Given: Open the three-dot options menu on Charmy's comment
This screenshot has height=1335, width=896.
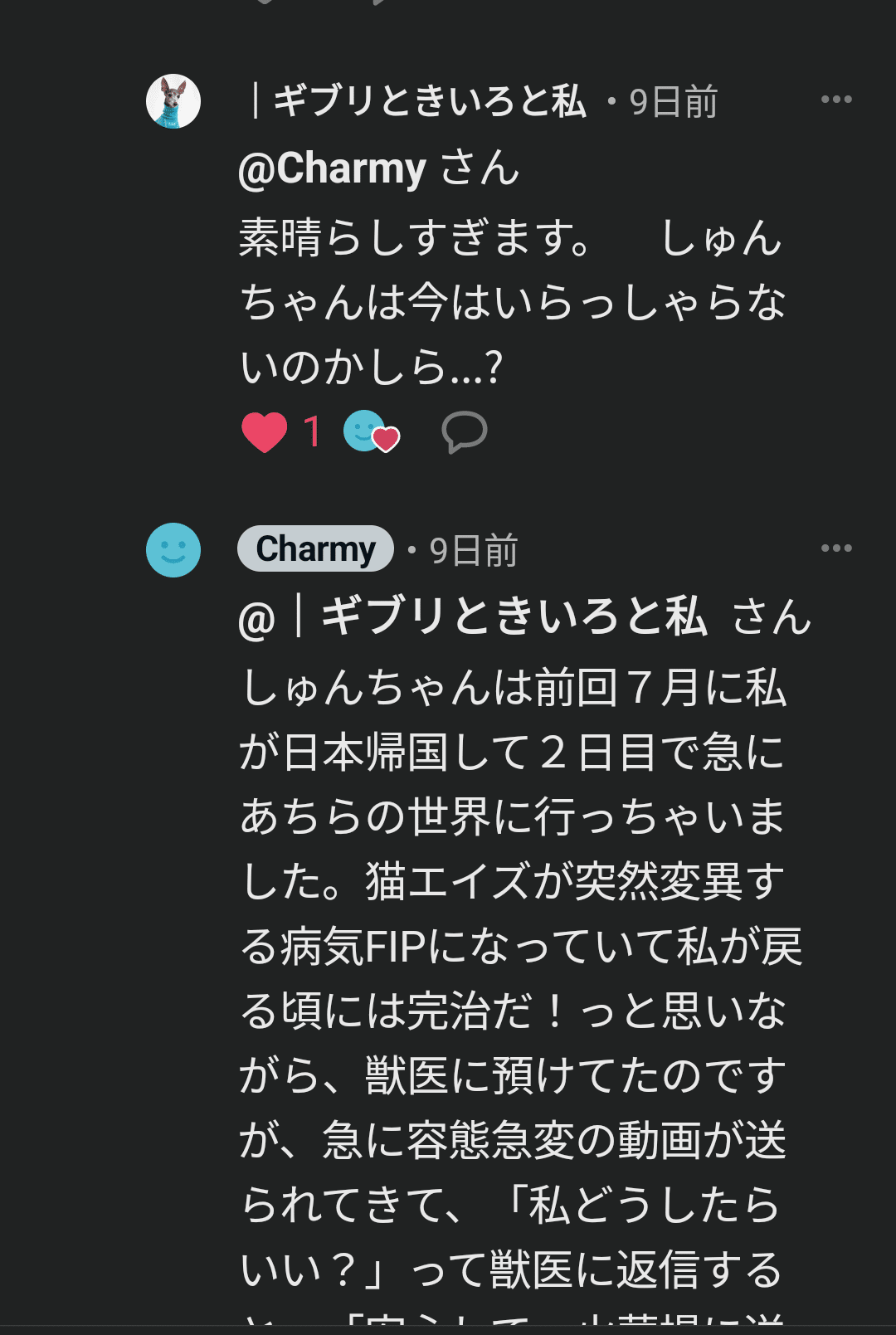Looking at the screenshot, I should (x=835, y=547).
